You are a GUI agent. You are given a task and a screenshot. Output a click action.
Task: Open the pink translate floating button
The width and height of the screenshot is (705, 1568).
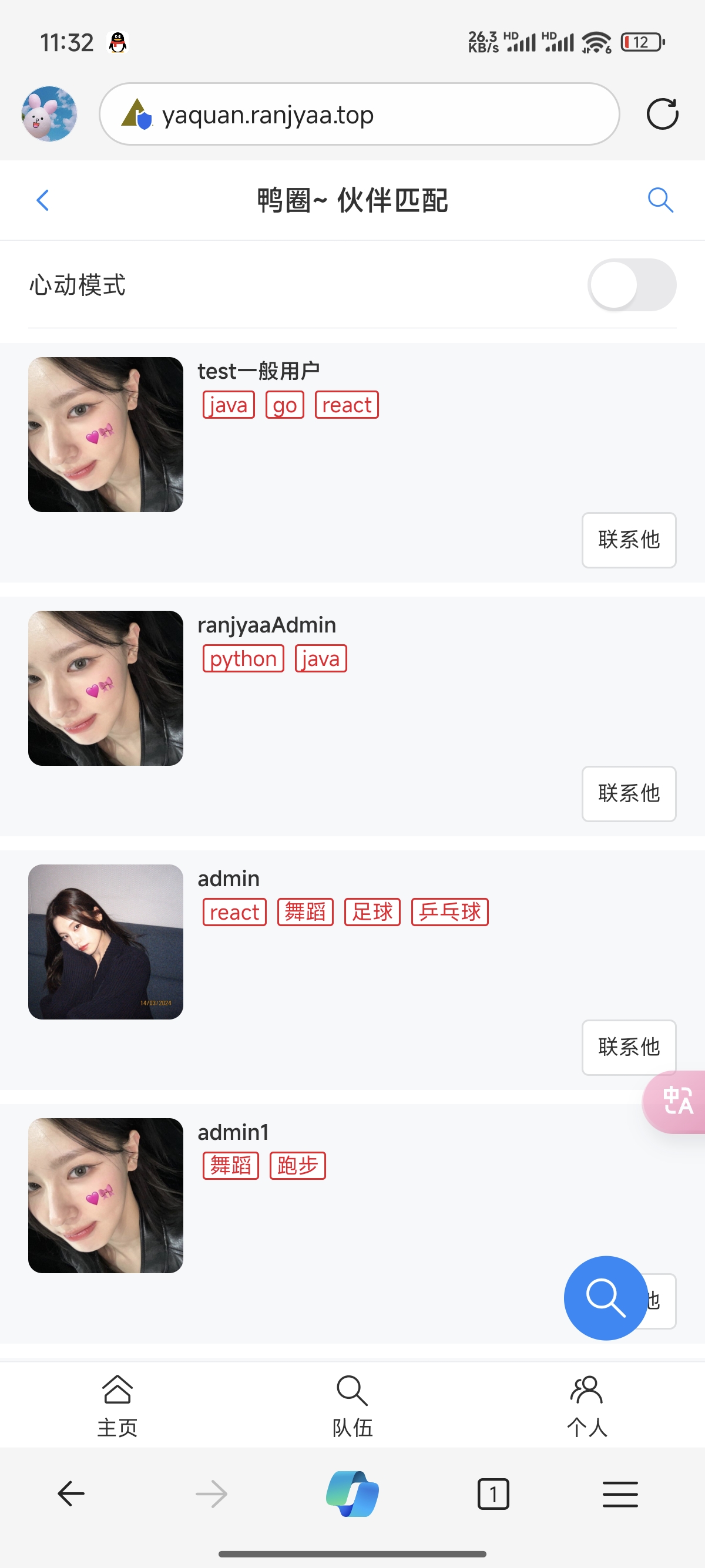click(677, 1102)
